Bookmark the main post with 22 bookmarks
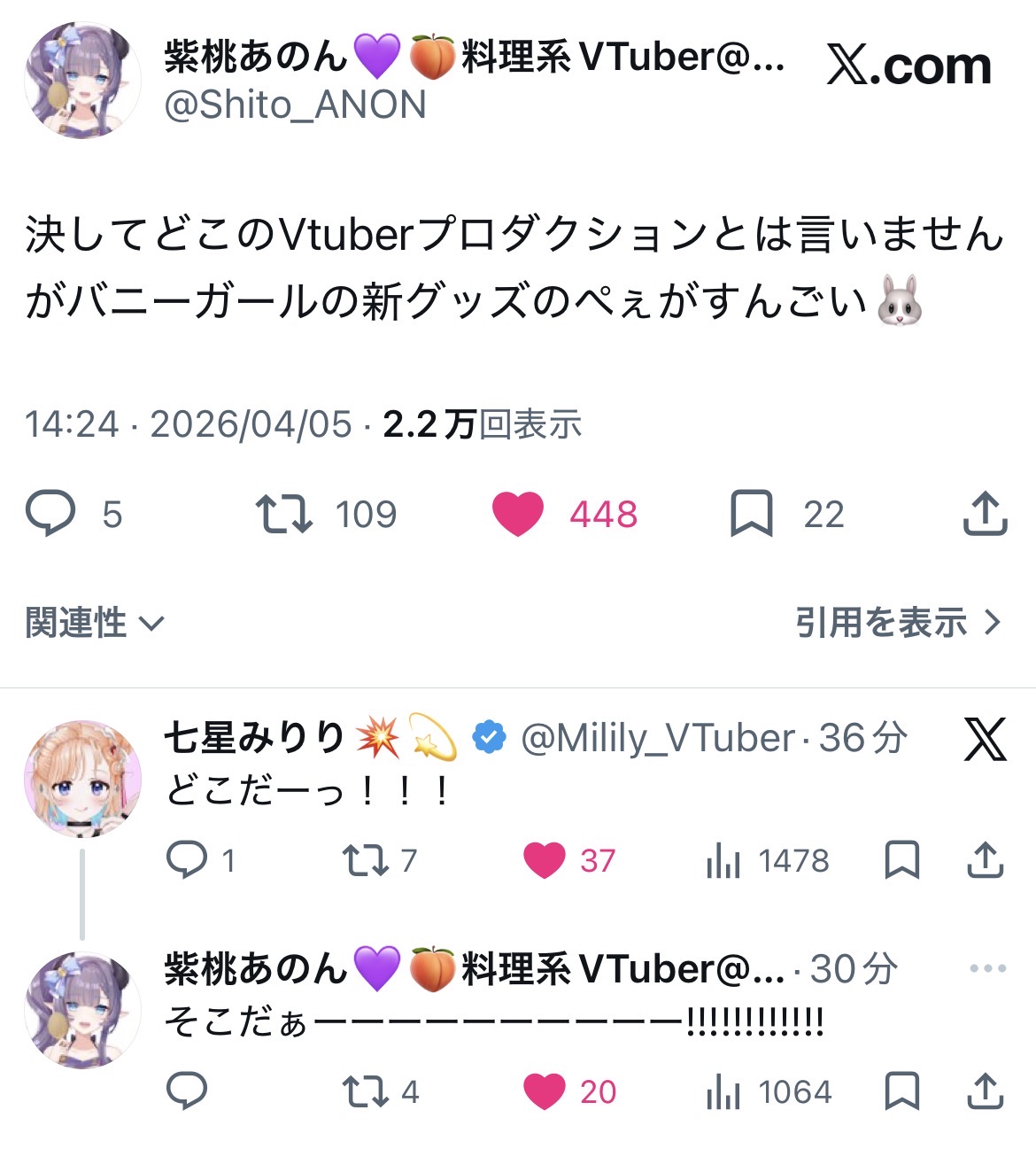Viewport: 1036px width, 1149px height. point(751,514)
